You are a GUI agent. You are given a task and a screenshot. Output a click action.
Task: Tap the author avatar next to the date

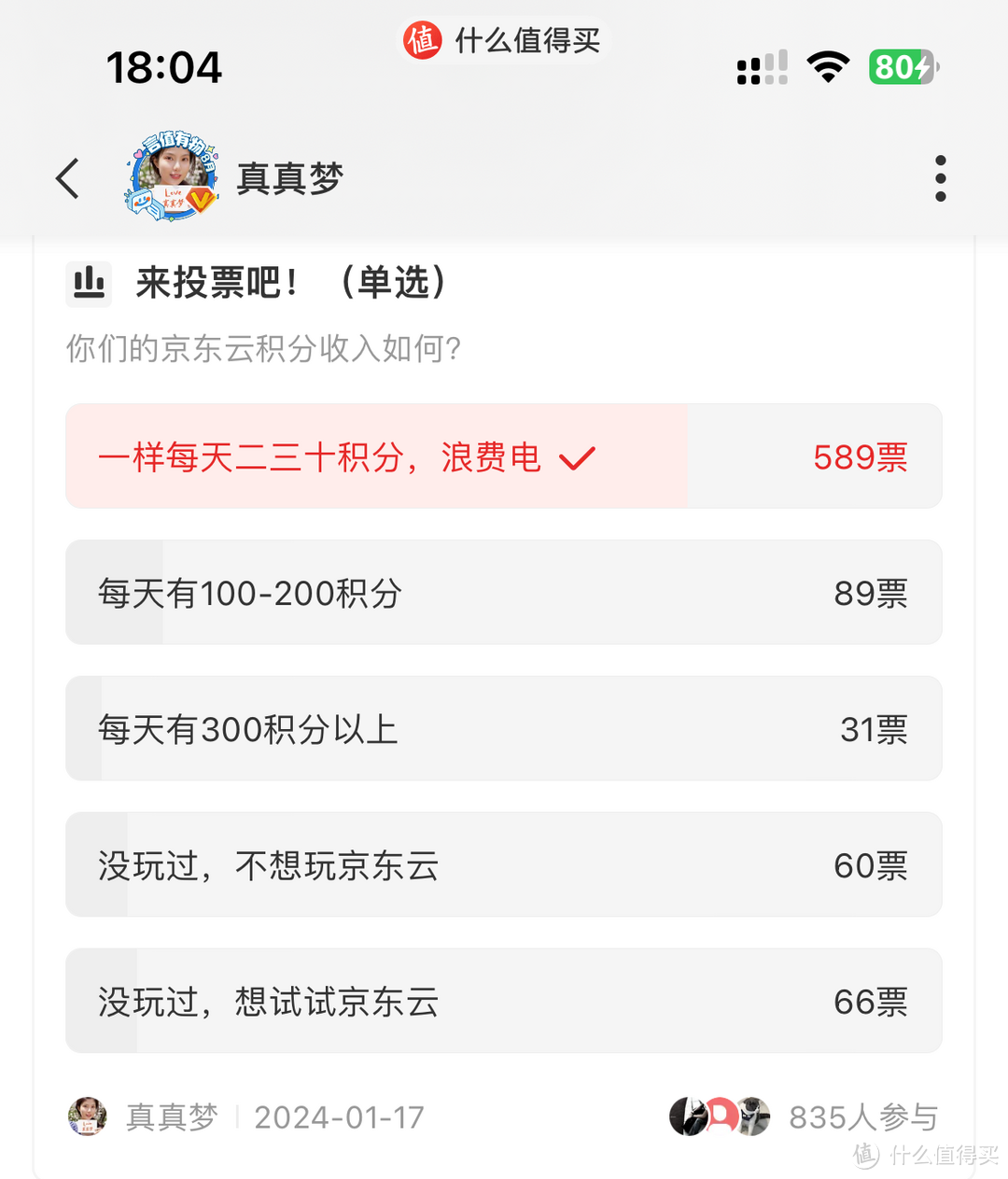tap(87, 1117)
